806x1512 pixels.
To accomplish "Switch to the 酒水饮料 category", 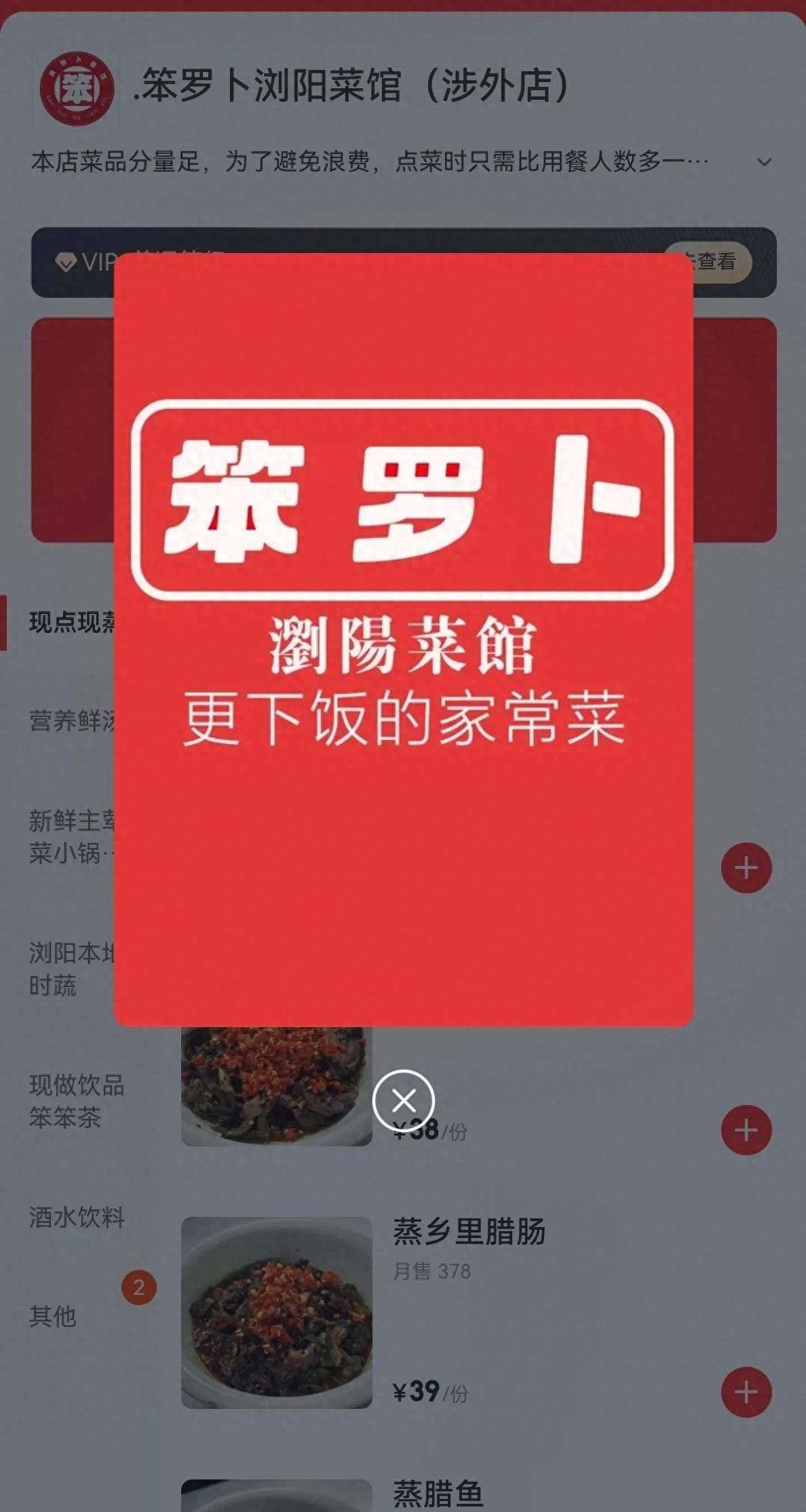I will coord(76,1218).
